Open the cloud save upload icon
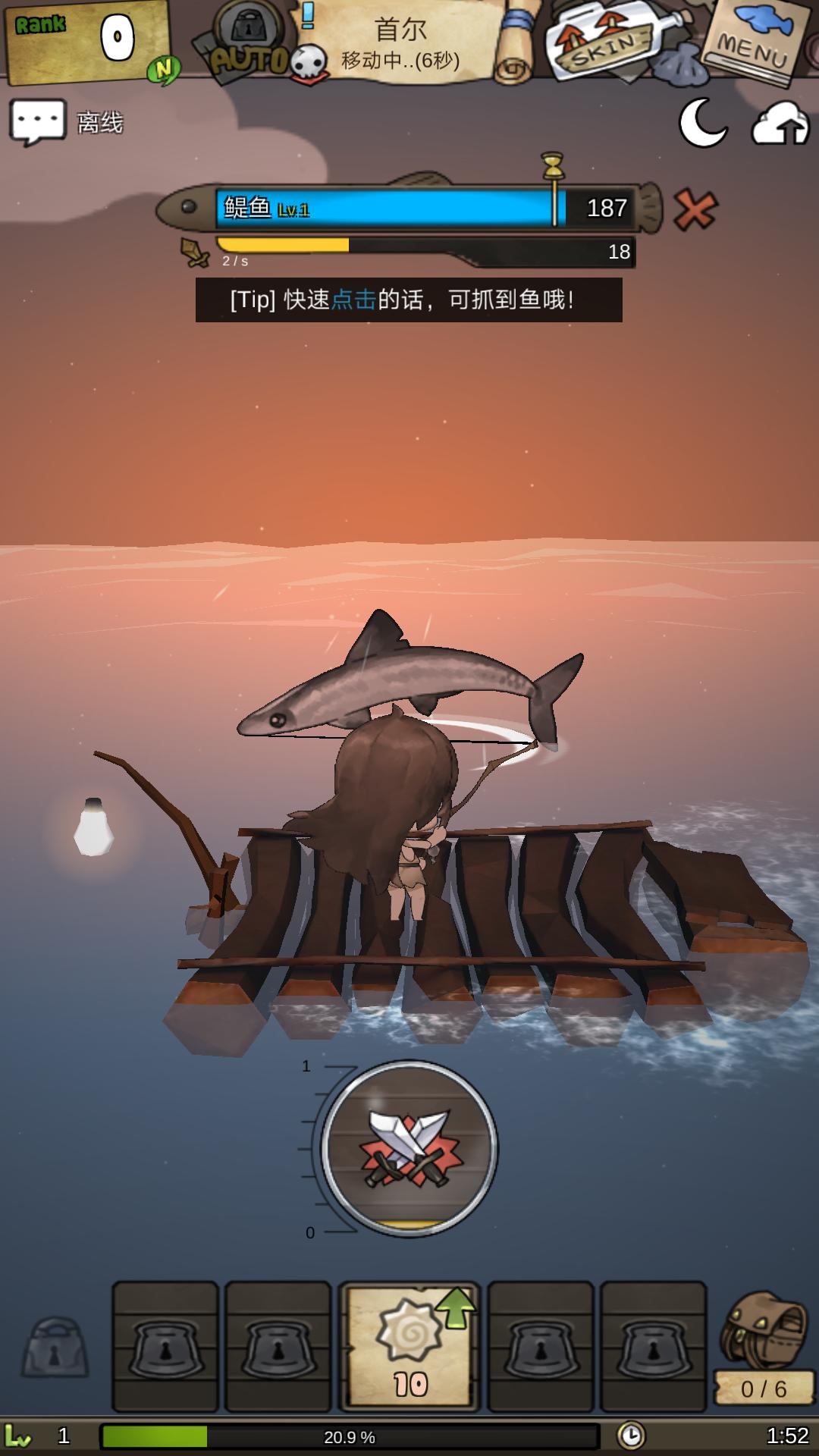Viewport: 819px width, 1456px height. coord(780,124)
